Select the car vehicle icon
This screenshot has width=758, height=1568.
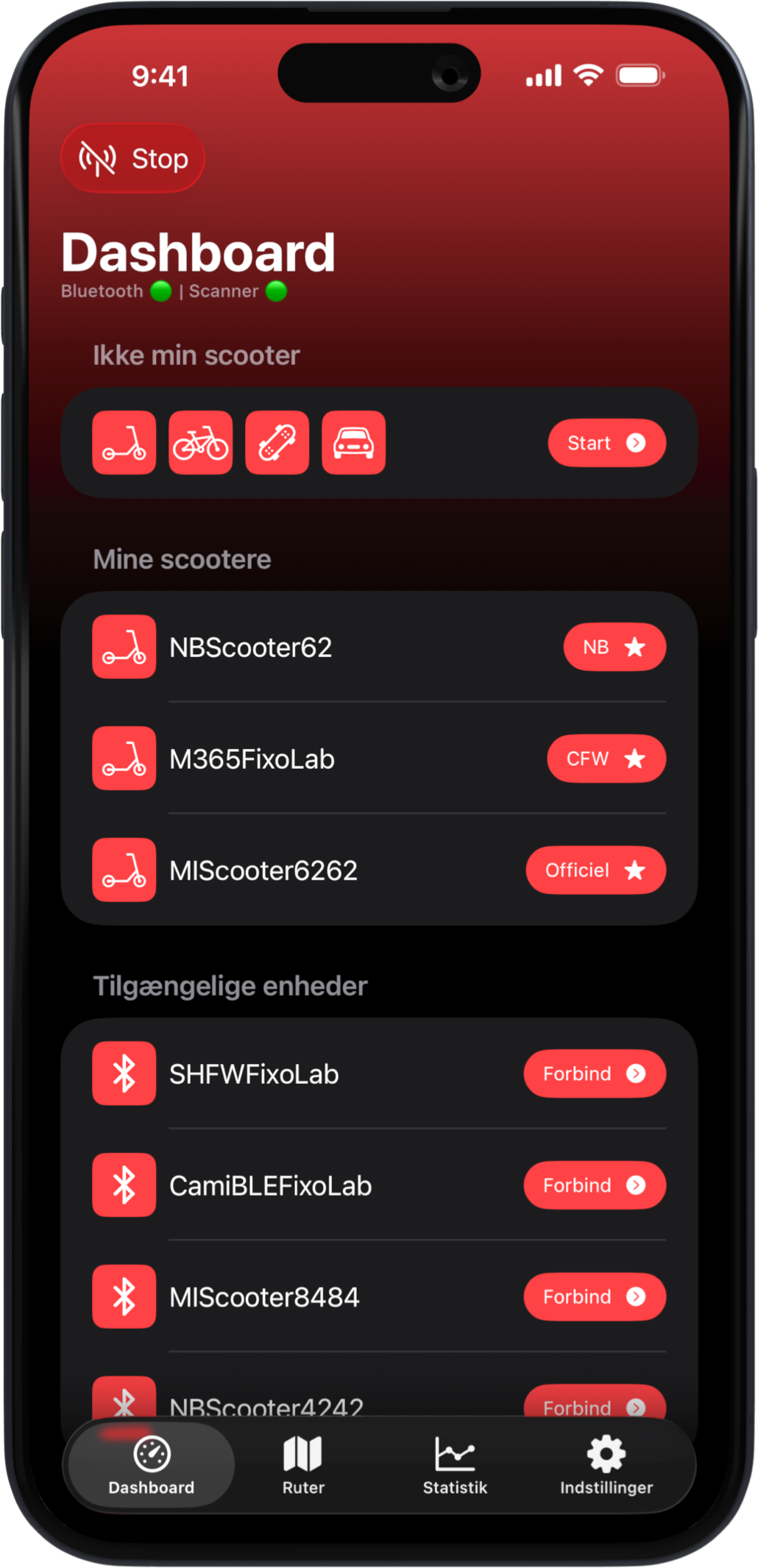click(x=353, y=443)
